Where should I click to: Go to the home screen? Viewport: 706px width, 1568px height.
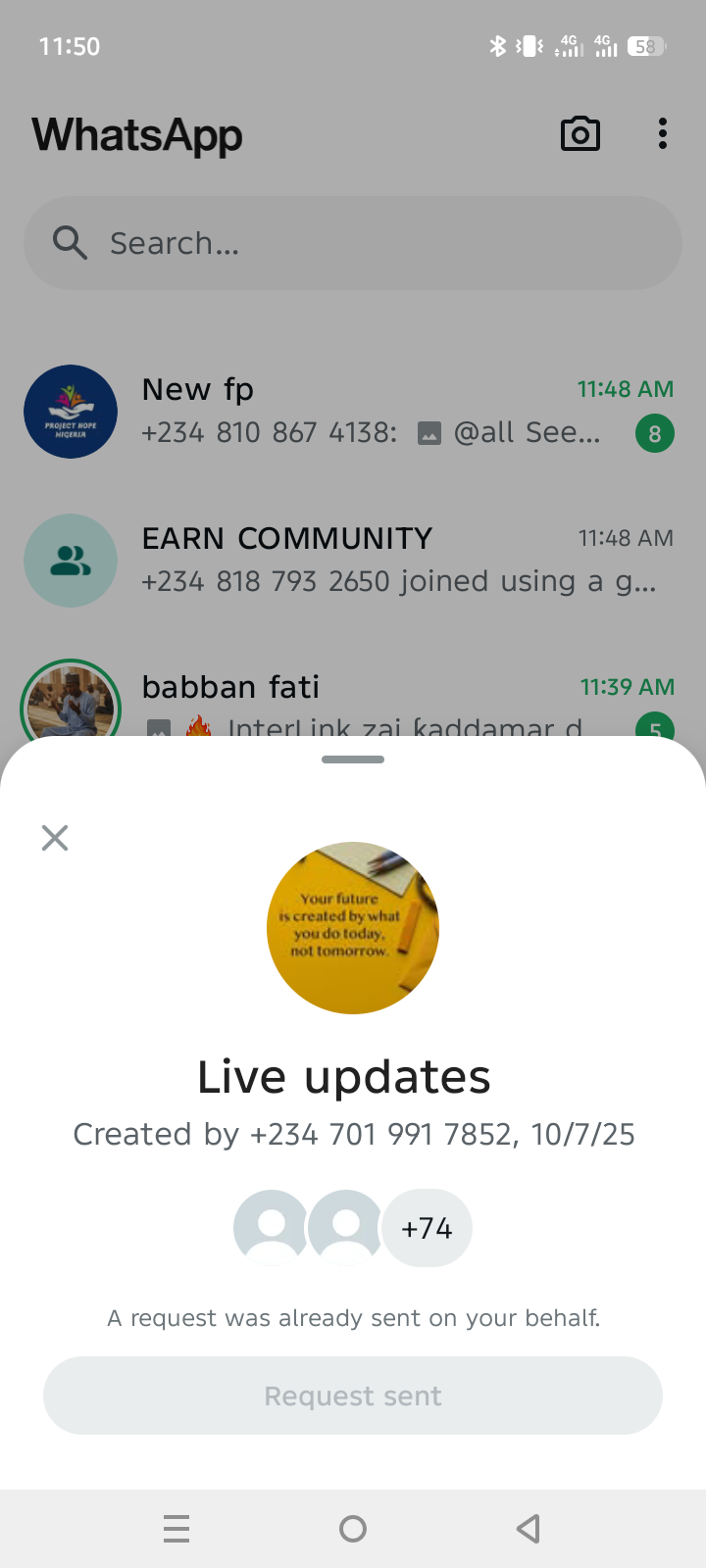(x=353, y=1528)
